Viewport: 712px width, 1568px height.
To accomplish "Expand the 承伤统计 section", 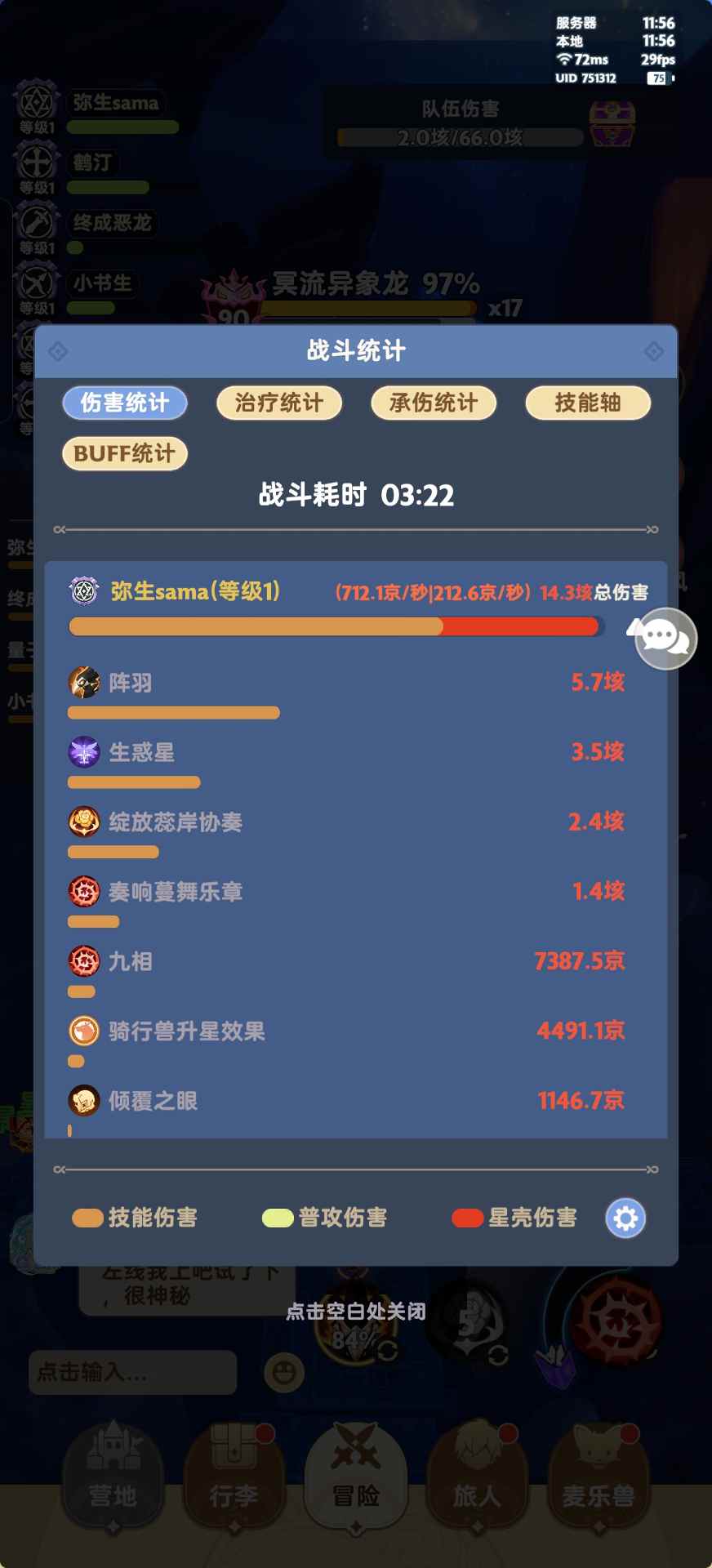I will tap(433, 403).
